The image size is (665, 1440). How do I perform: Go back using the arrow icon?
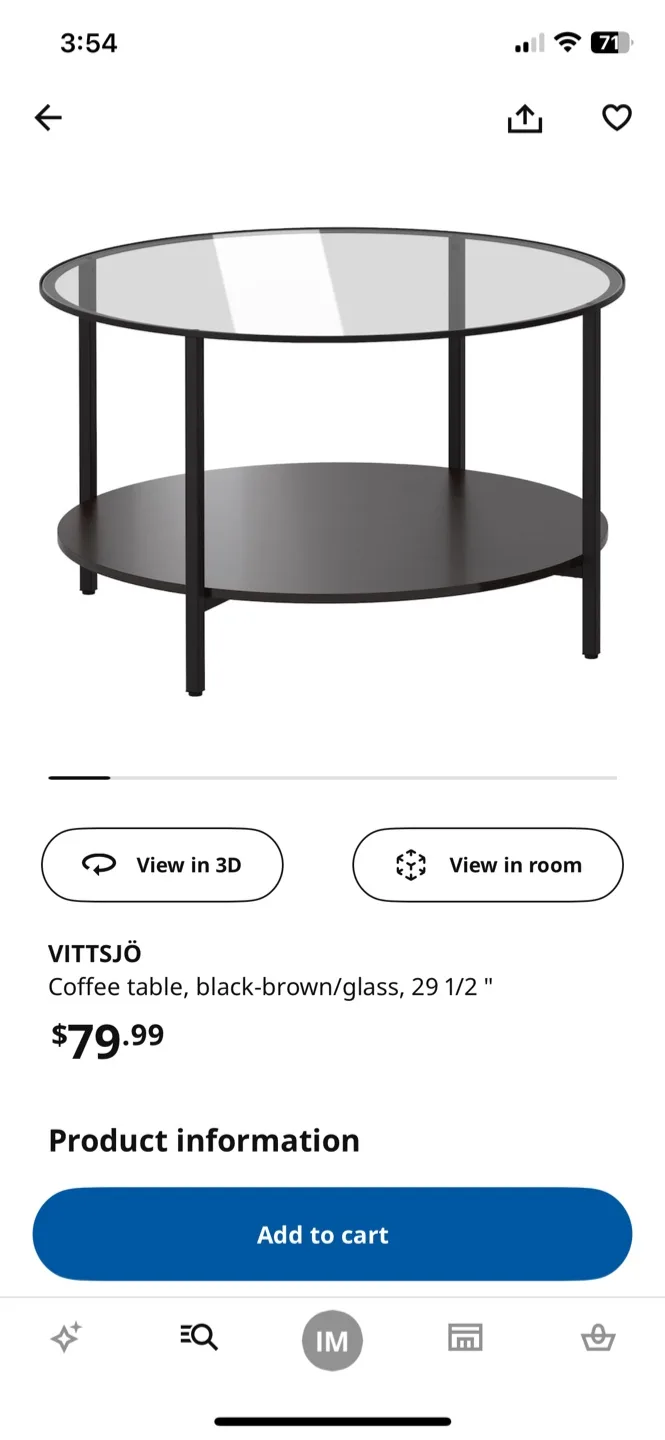[48, 118]
